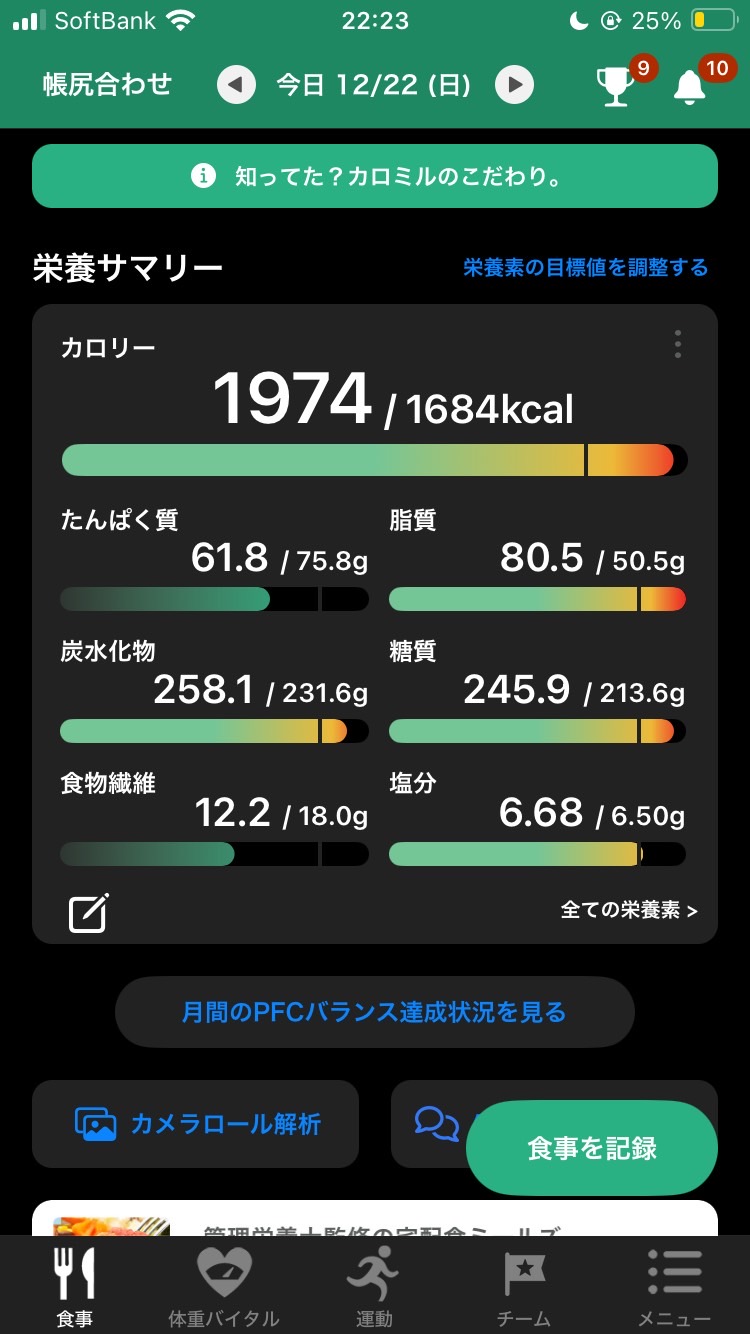Image resolution: width=750 pixels, height=1334 pixels.
Task: Tap the edit icon in nutrition summary
Action: (x=88, y=912)
